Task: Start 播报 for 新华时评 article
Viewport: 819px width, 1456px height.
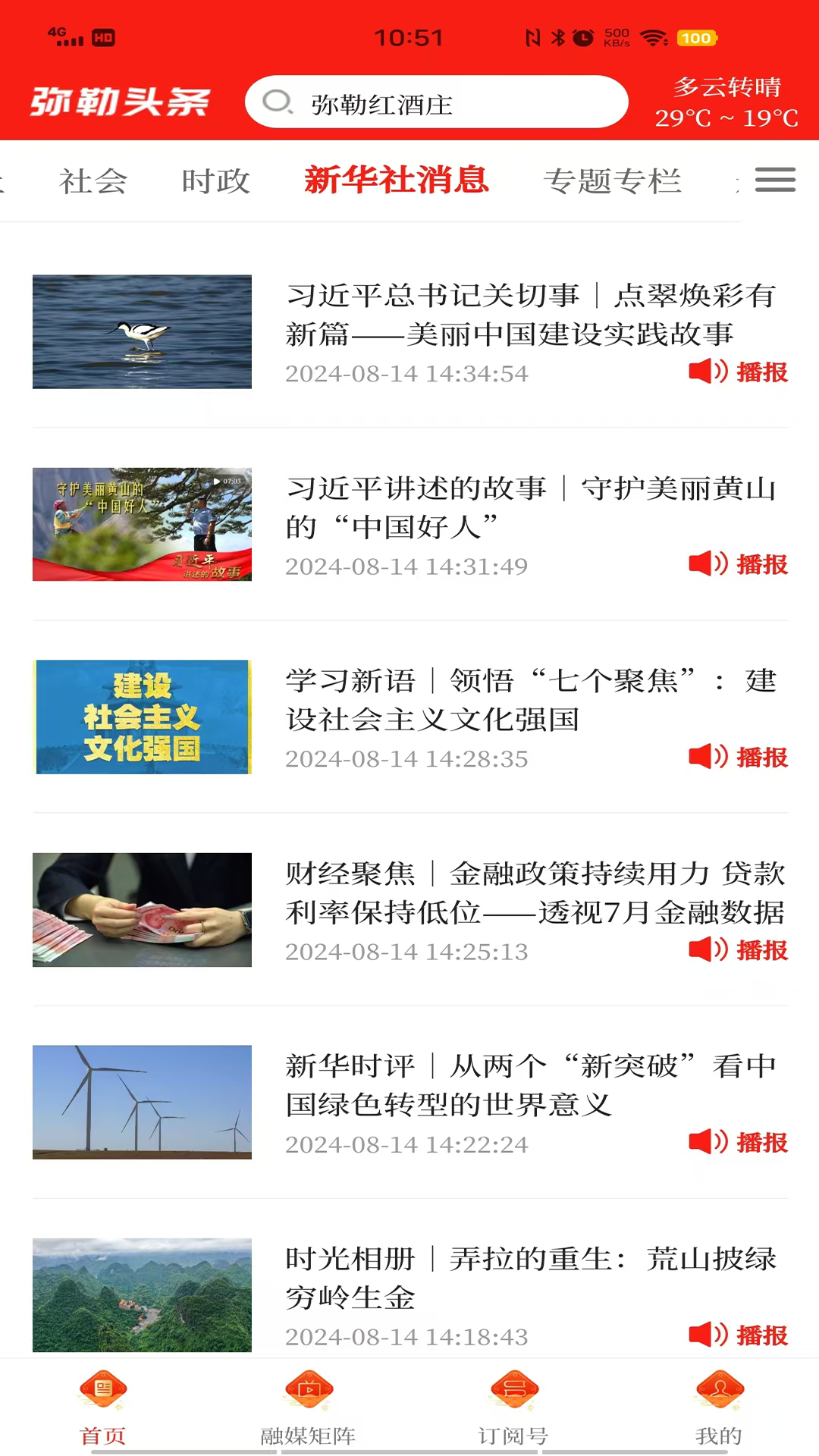Action: click(738, 1143)
